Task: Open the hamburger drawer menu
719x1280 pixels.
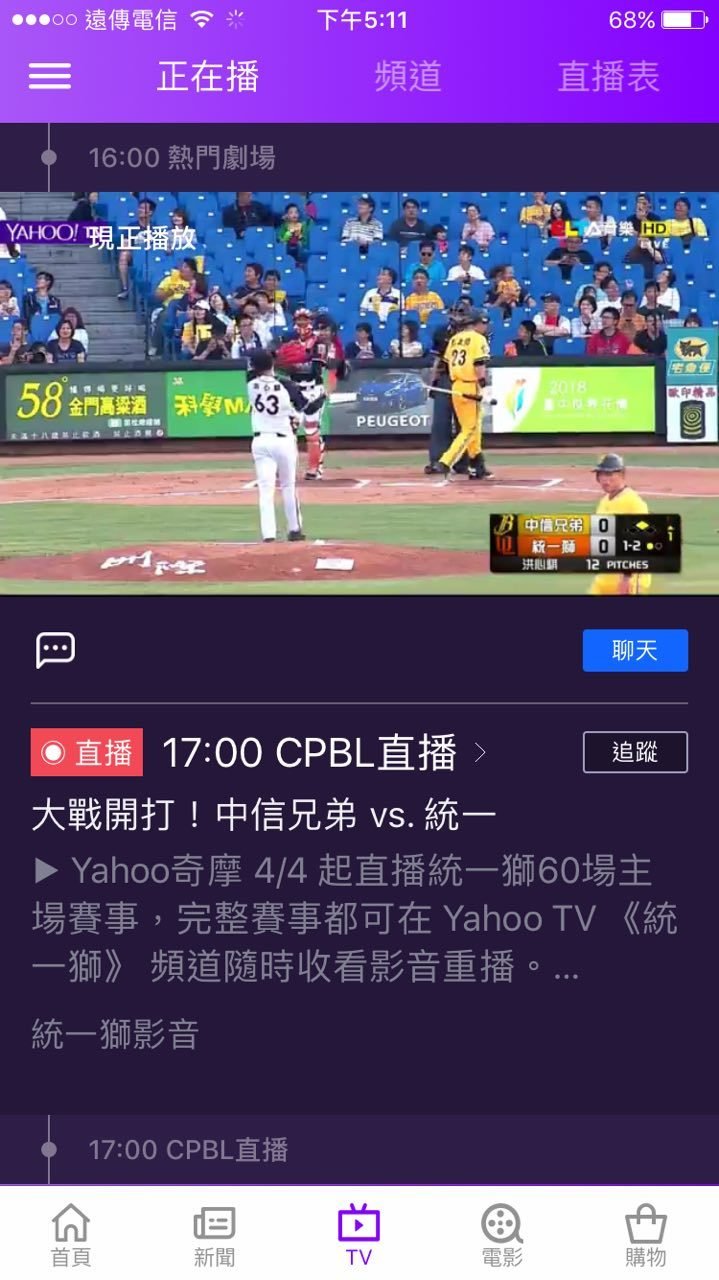Action: click(50, 76)
